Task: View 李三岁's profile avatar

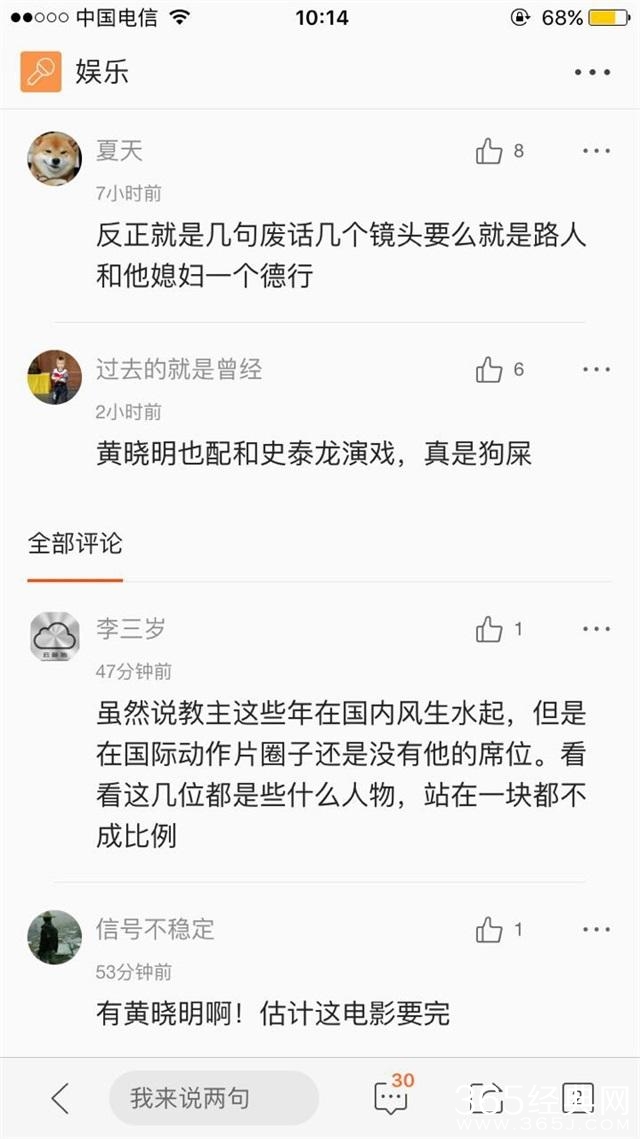Action: point(54,636)
